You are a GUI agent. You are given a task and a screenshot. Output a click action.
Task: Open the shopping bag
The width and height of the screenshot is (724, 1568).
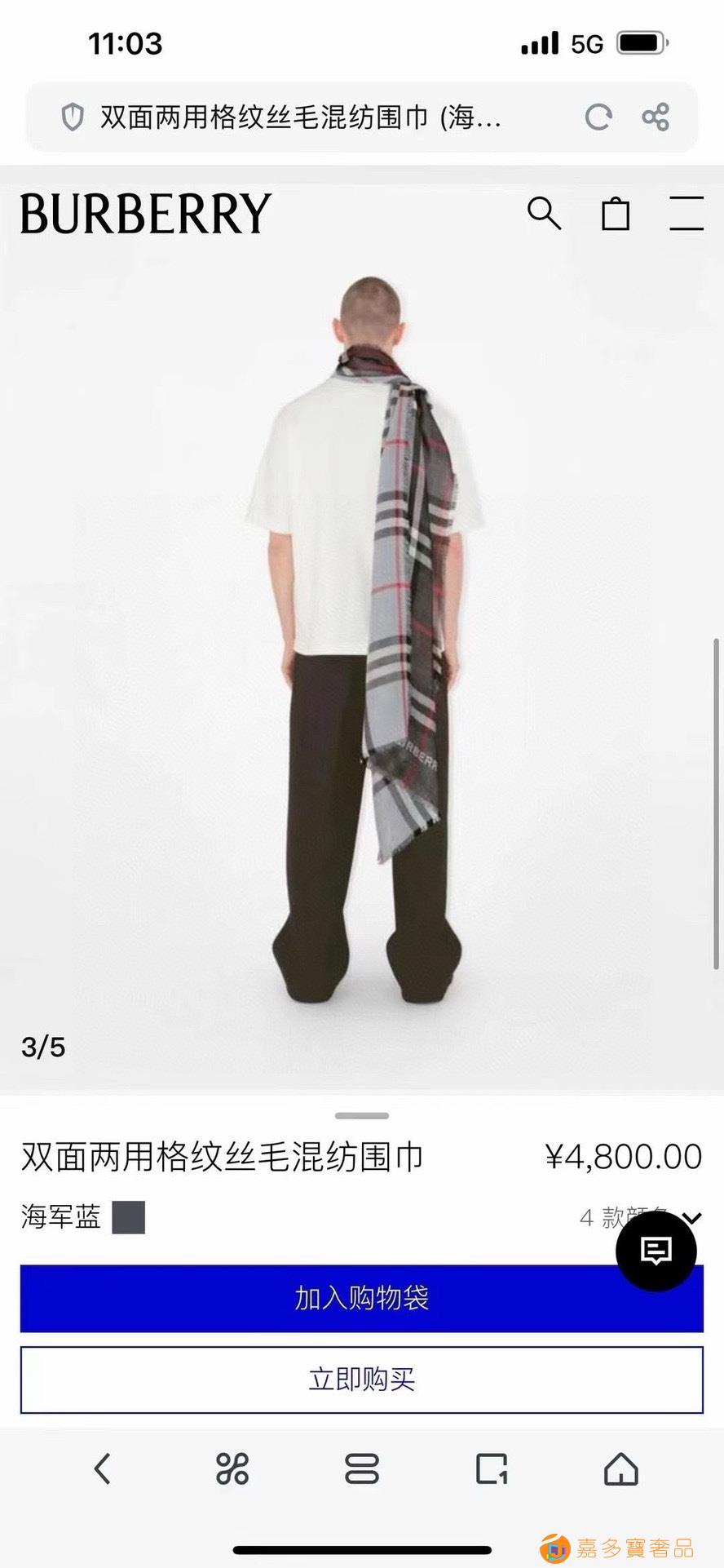(616, 214)
